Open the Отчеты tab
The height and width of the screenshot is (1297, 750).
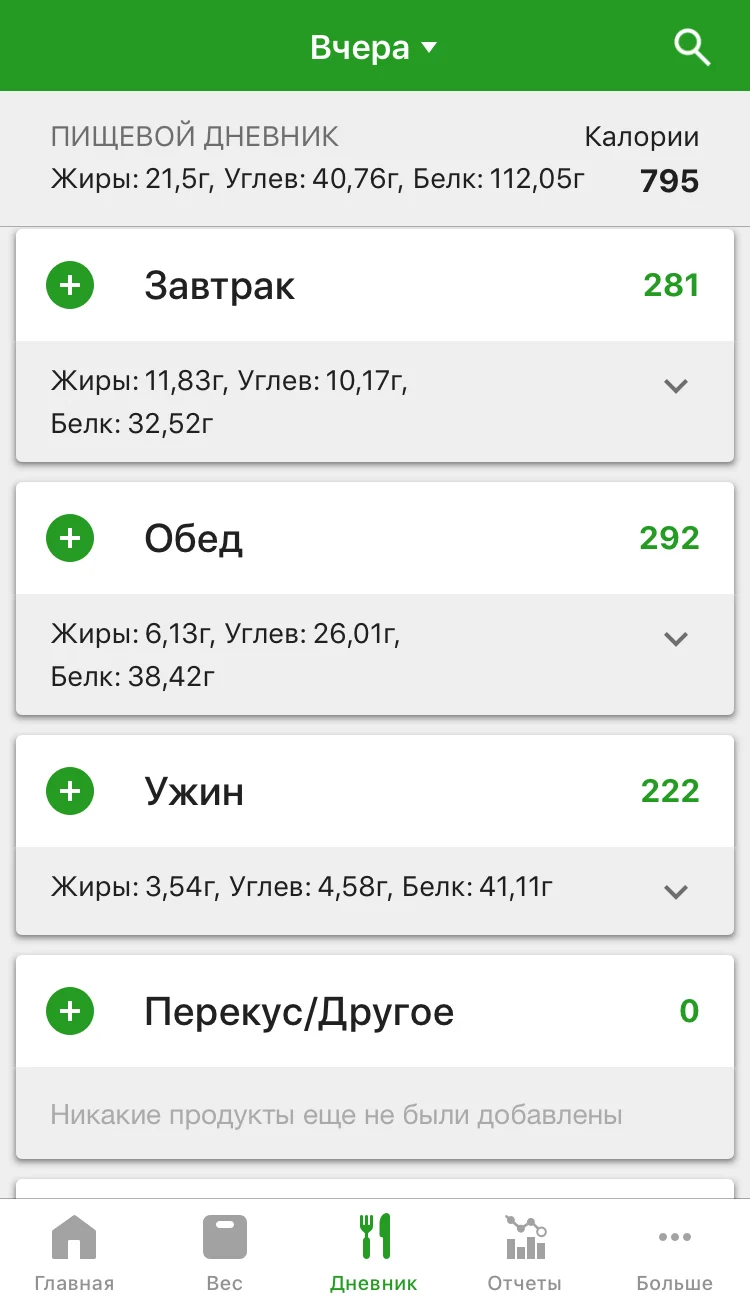[x=525, y=1250]
